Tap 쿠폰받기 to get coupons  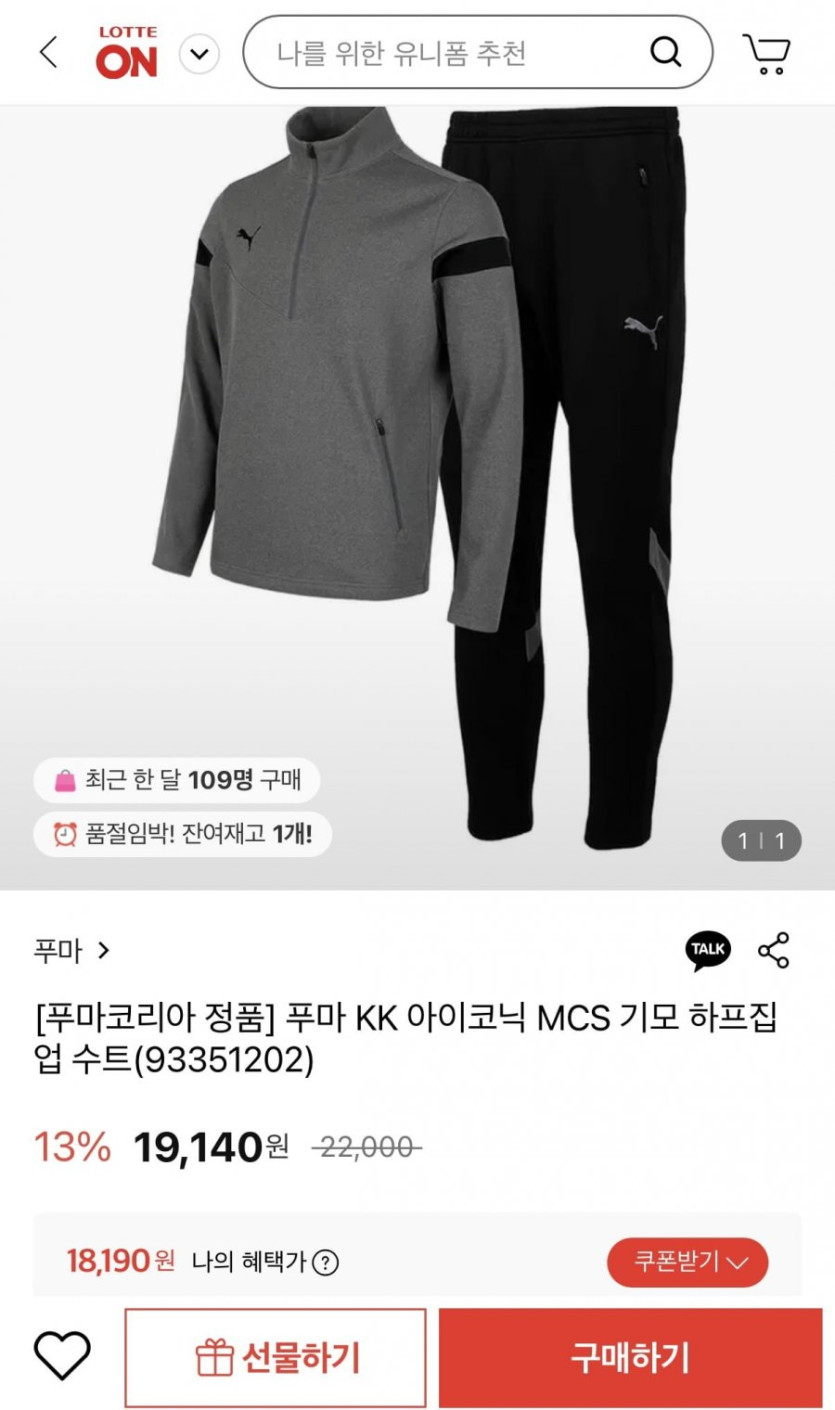(x=687, y=1262)
